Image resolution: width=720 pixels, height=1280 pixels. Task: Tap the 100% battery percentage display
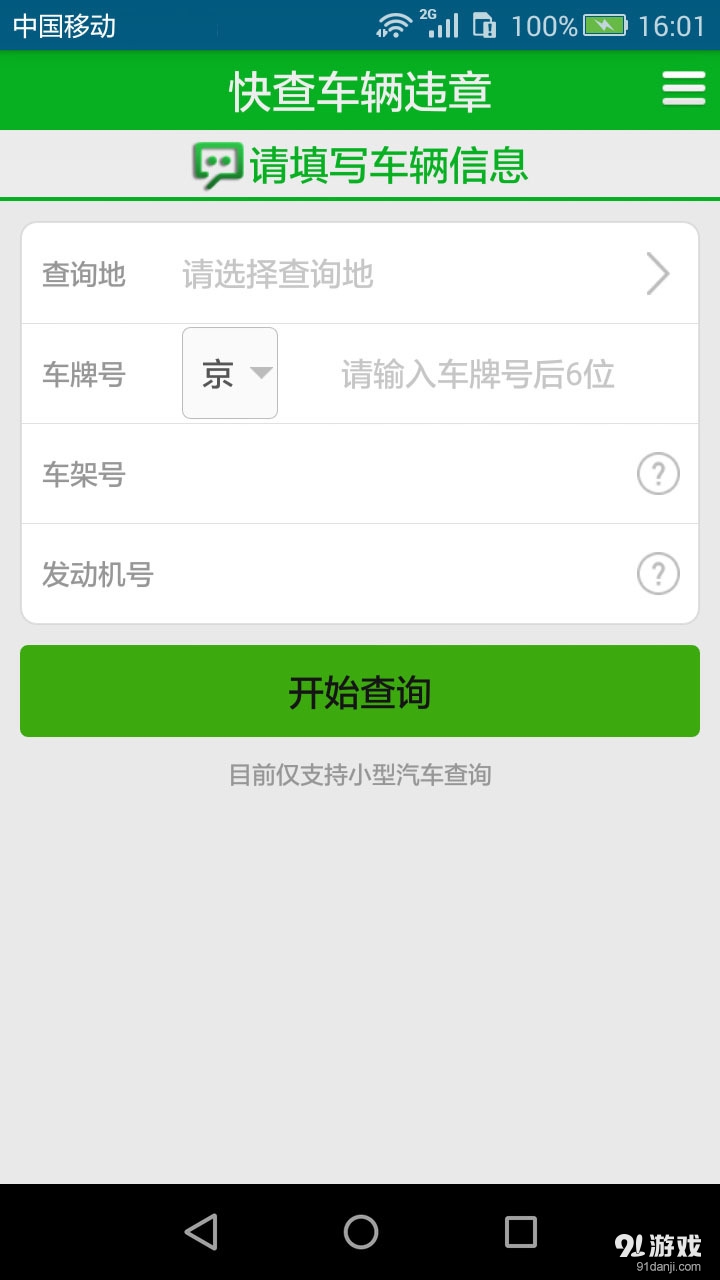click(x=545, y=26)
